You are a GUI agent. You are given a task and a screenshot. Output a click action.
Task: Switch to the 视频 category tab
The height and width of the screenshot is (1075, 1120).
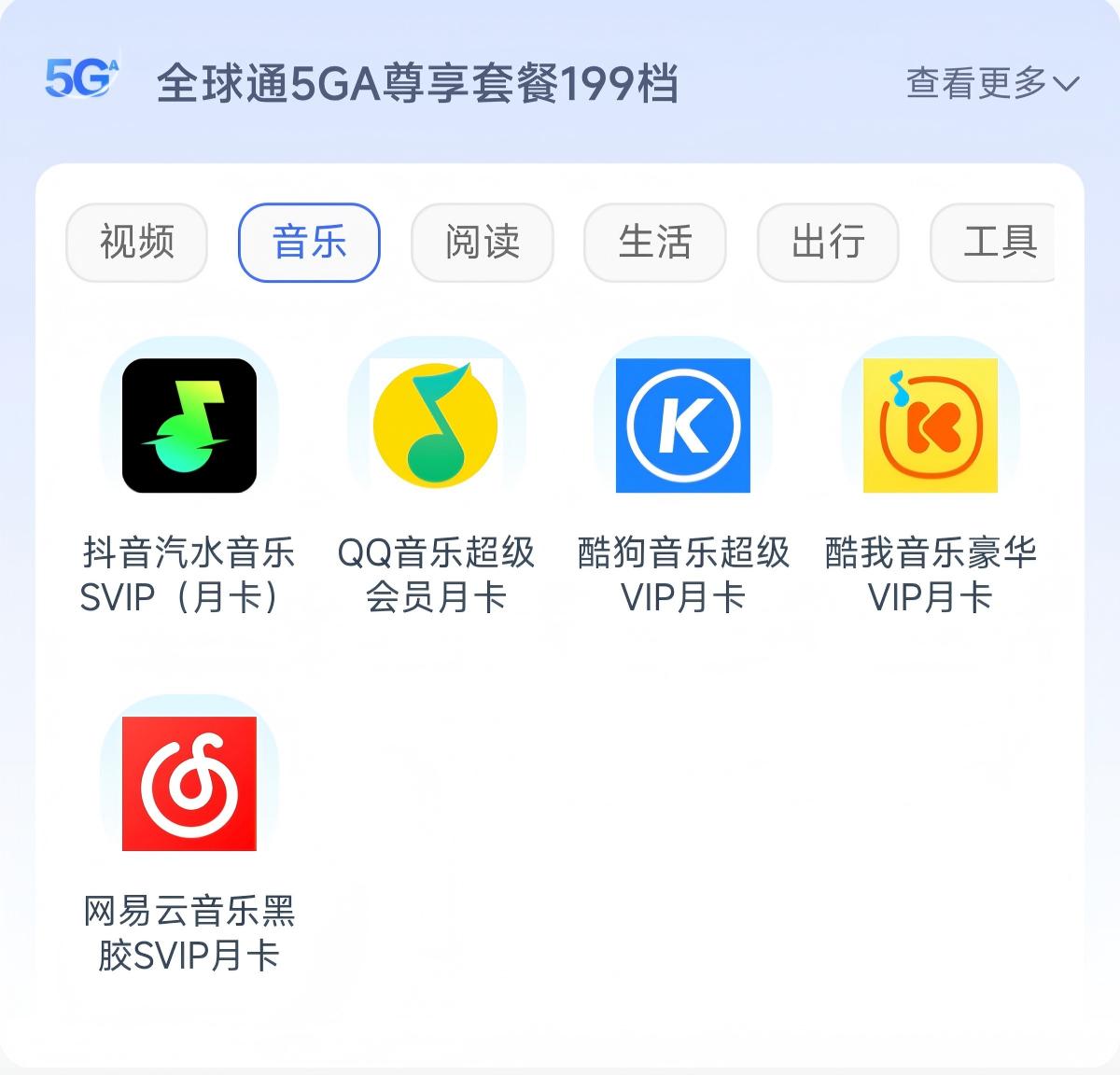click(x=136, y=243)
